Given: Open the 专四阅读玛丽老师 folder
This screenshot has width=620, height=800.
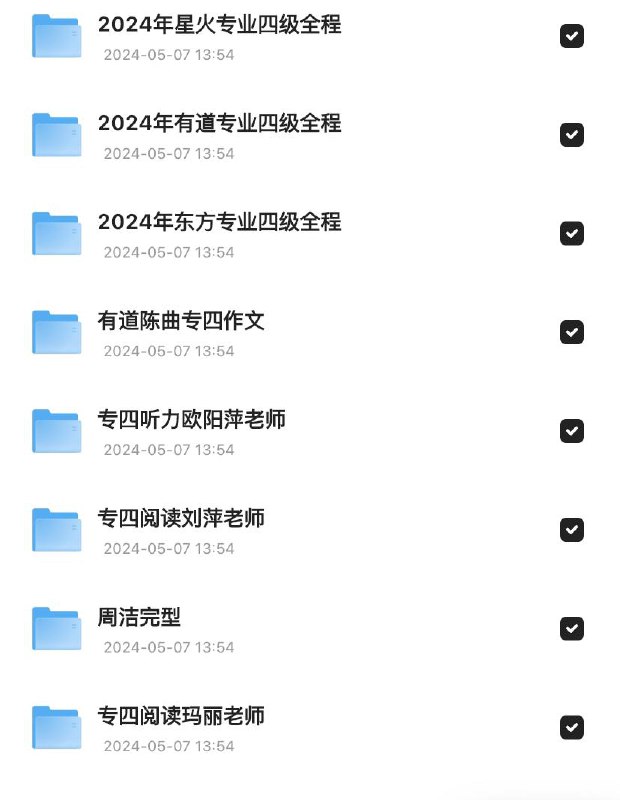Looking at the screenshot, I should point(181,716).
